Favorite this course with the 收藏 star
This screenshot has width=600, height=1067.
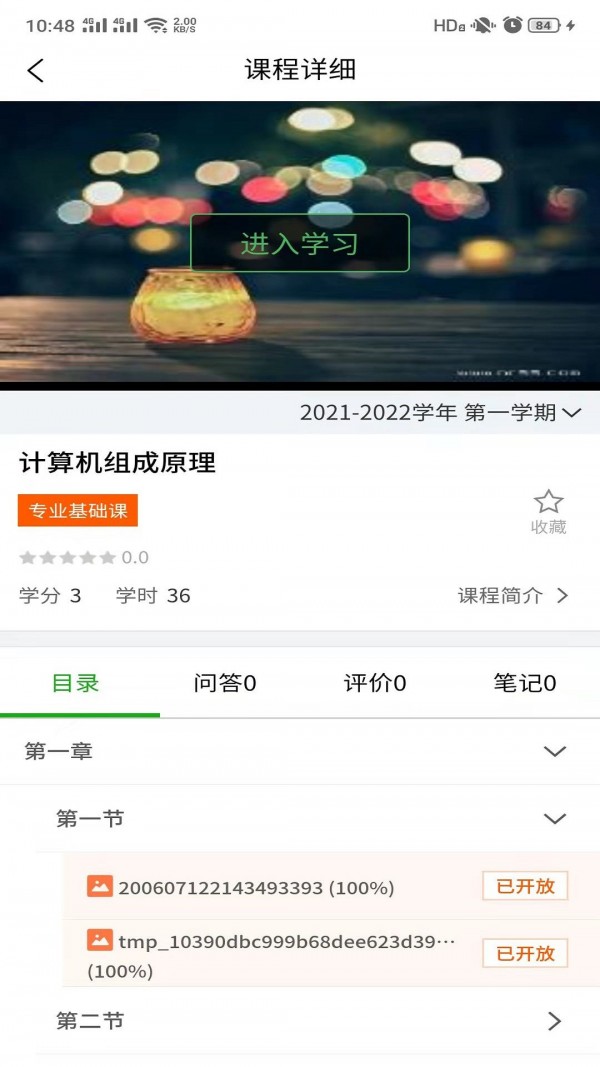(548, 511)
